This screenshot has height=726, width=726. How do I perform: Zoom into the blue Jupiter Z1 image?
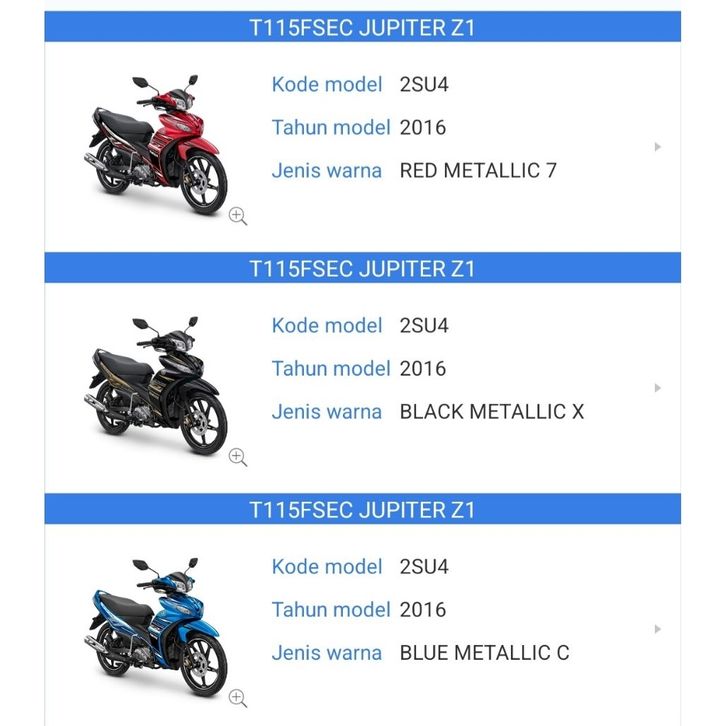coord(238,698)
